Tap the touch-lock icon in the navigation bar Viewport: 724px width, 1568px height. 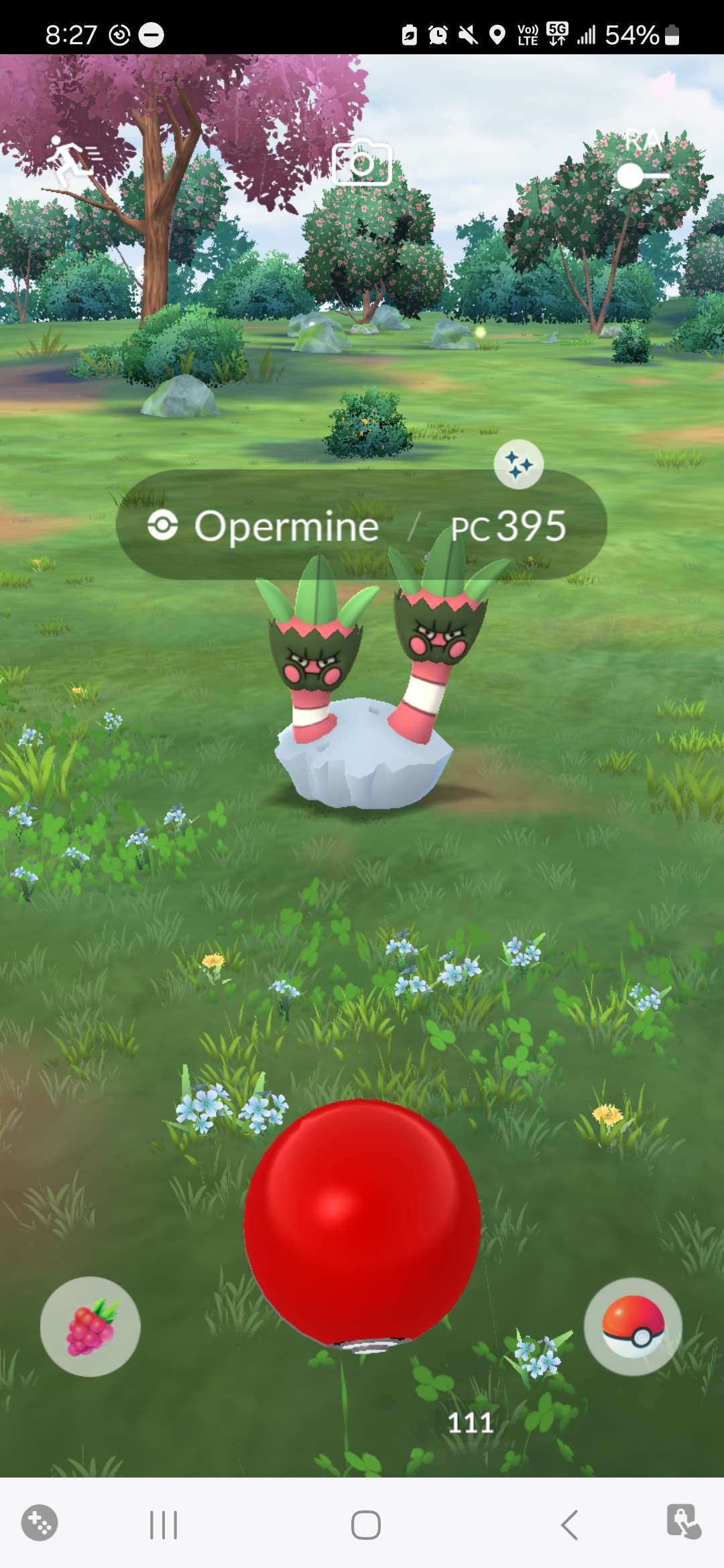coord(684,1522)
